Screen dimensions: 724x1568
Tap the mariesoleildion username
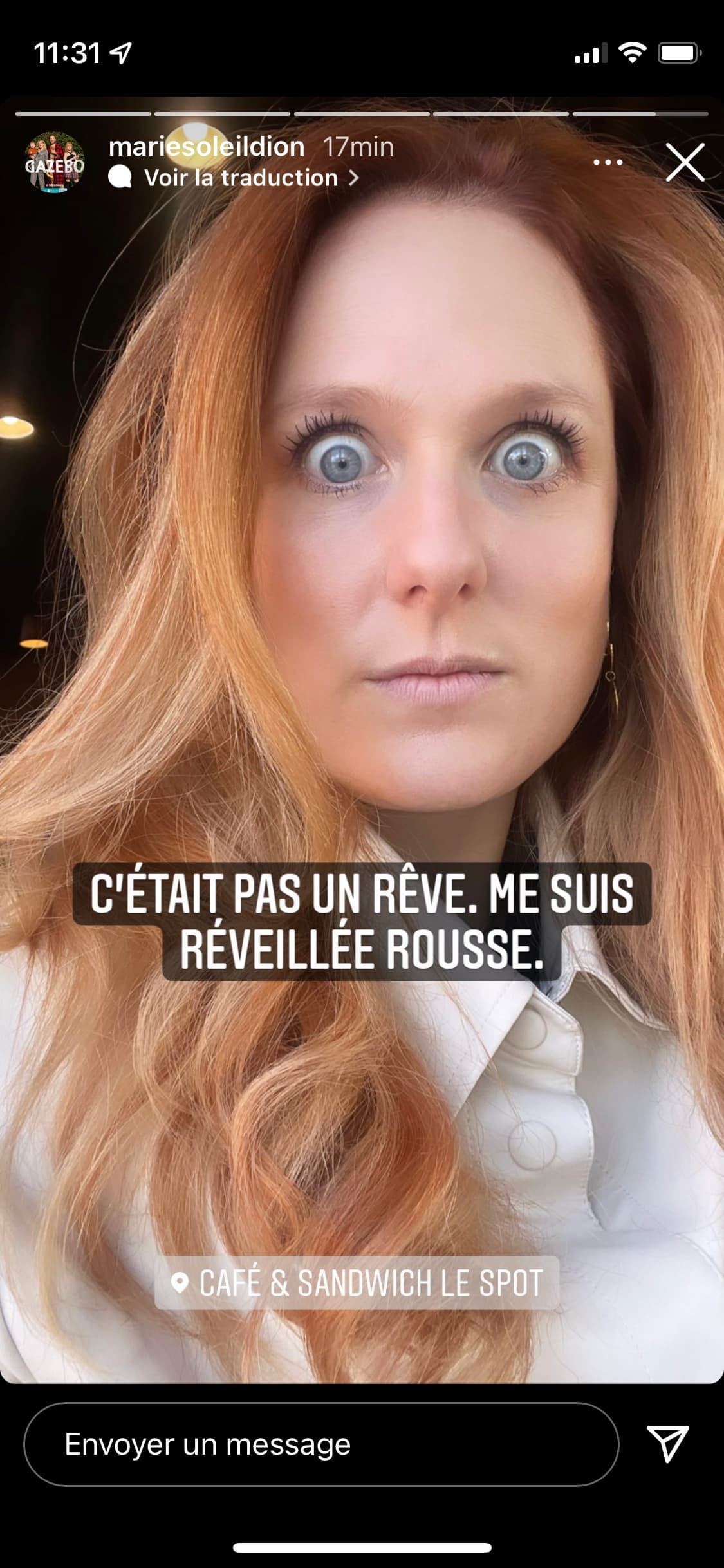[206, 147]
